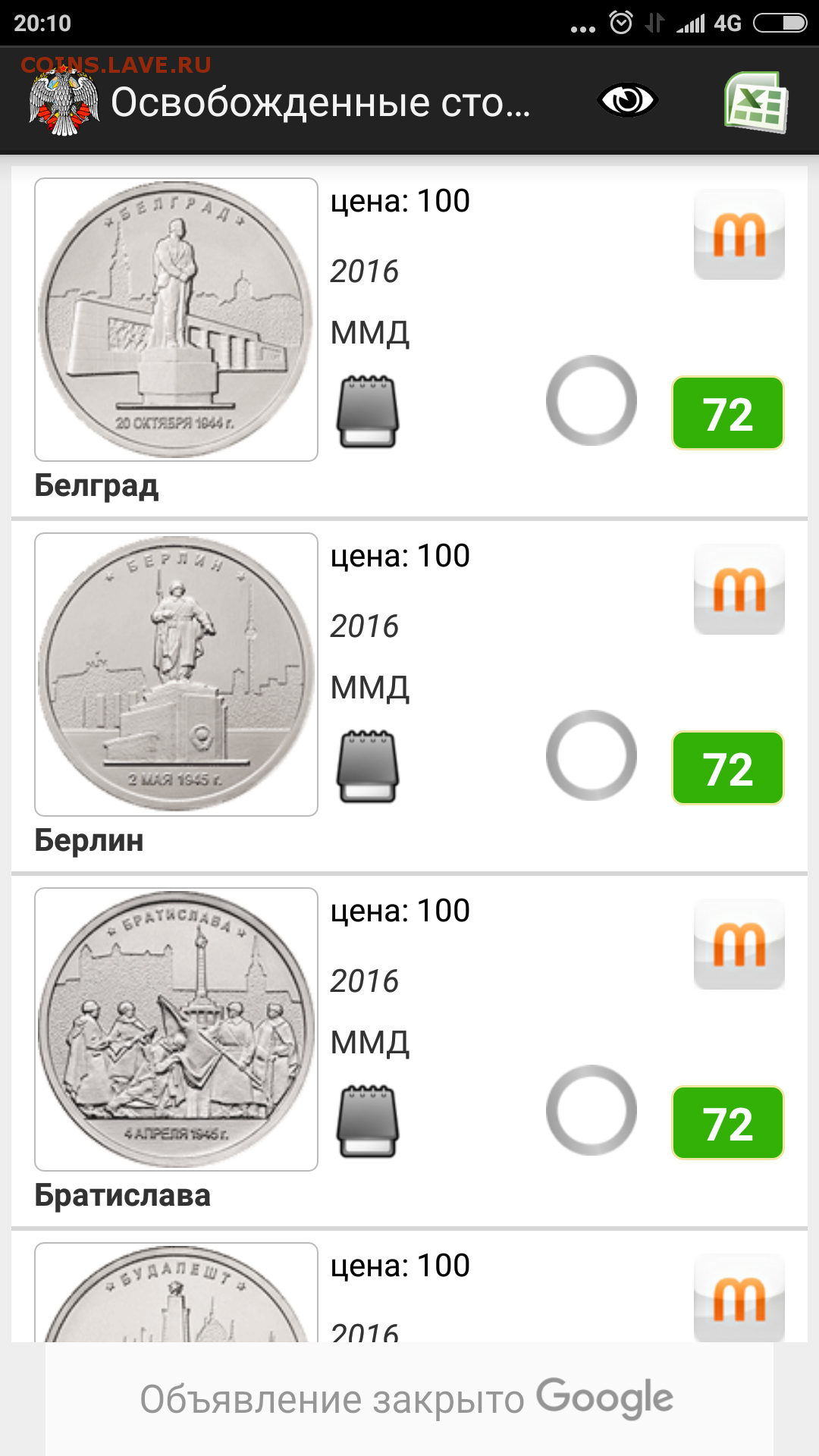Open the orange M icon for Белград
The width and height of the screenshot is (819, 1456).
pyautogui.click(x=739, y=234)
